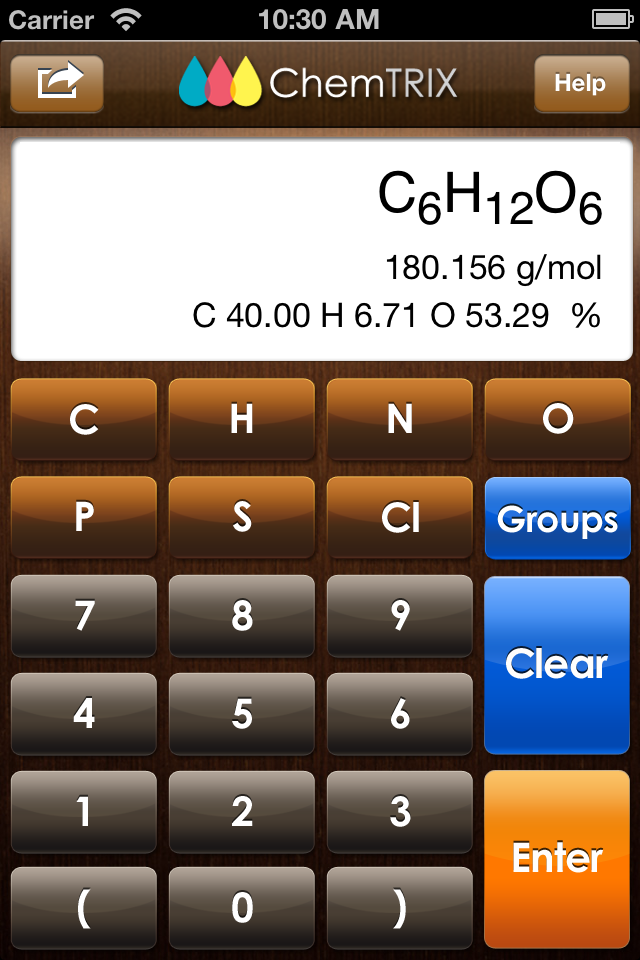The height and width of the screenshot is (960, 640).
Task: Add nitrogen with the N key
Action: (x=400, y=420)
